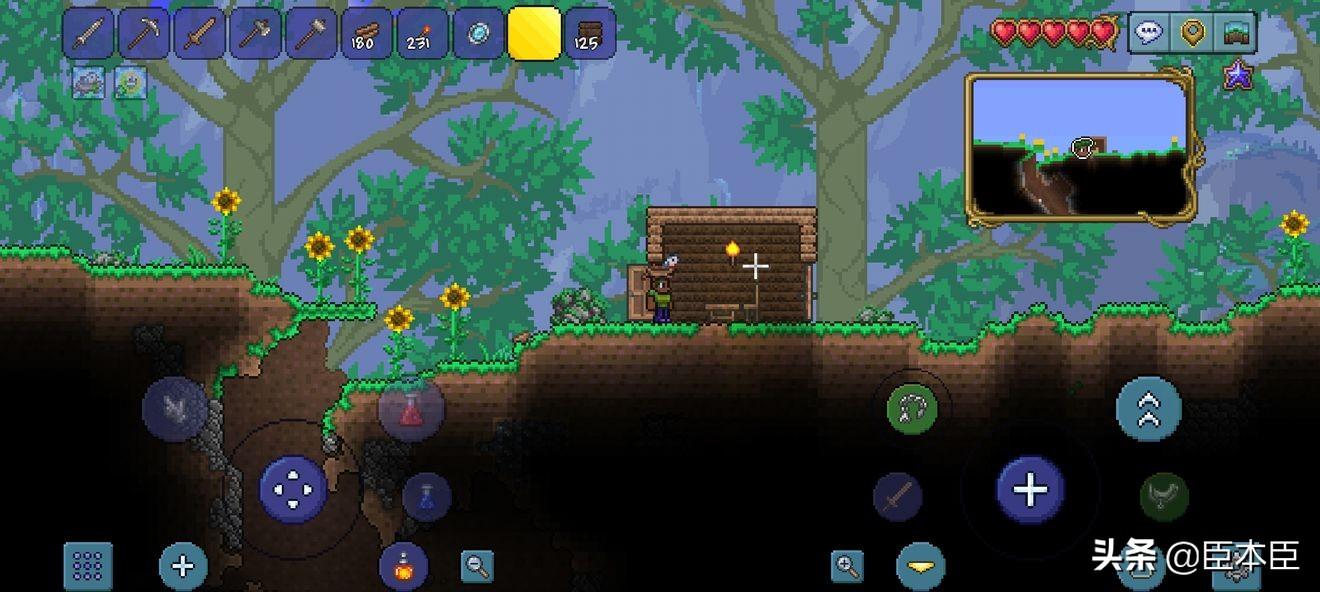Use the red healing potion quick button
The width and height of the screenshot is (1320, 592).
click(x=411, y=411)
